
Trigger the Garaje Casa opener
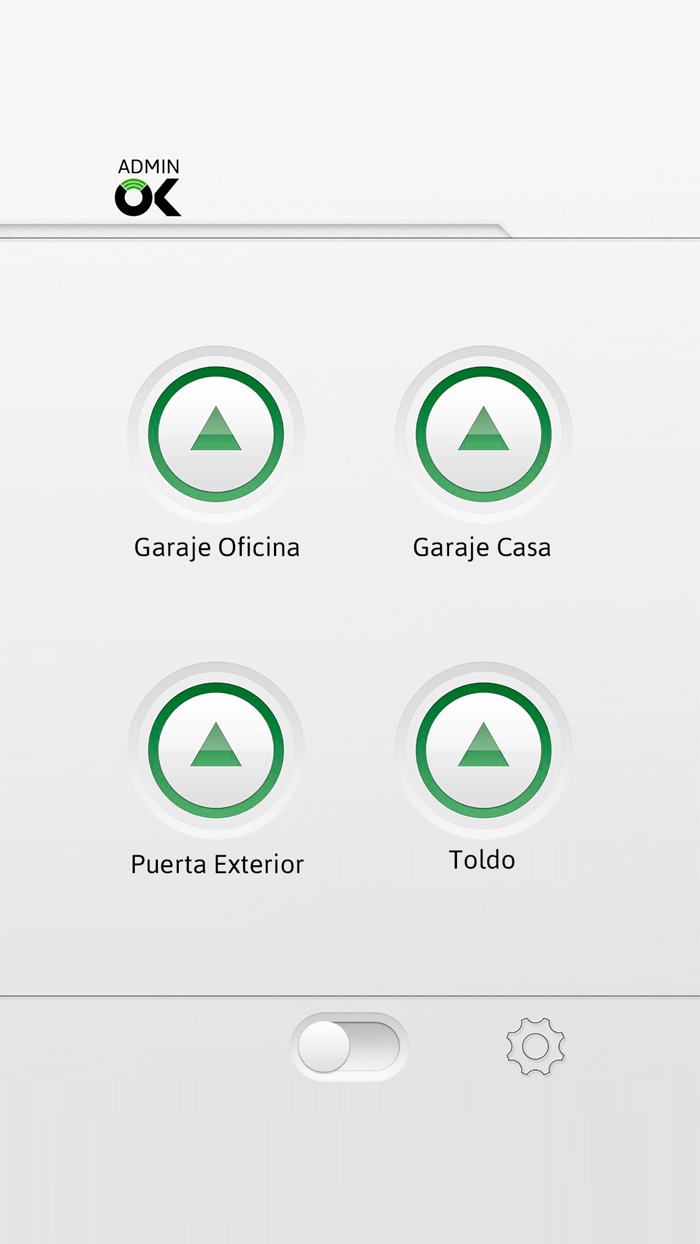coord(483,434)
